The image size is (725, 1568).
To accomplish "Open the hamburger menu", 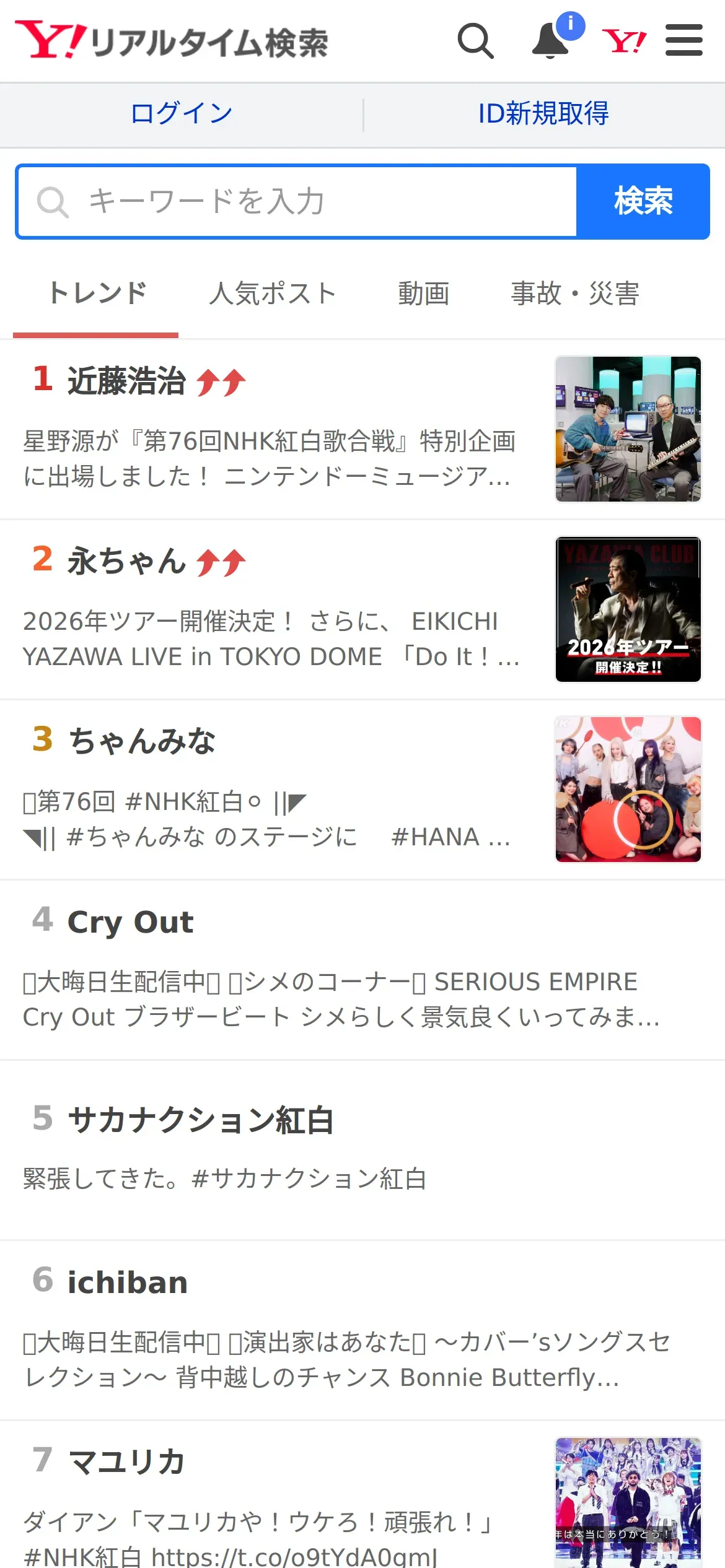I will [683, 41].
